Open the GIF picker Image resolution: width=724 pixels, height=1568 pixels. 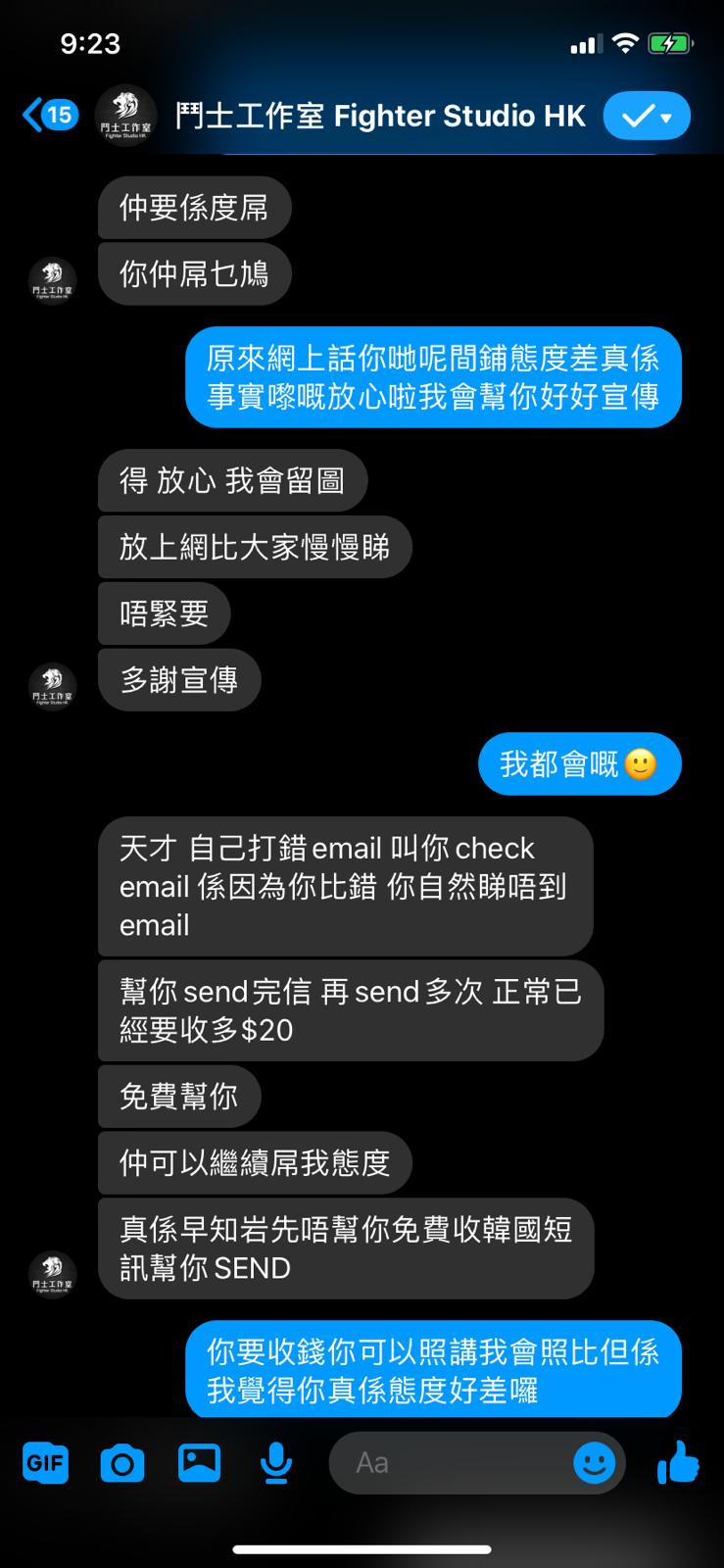45,1464
